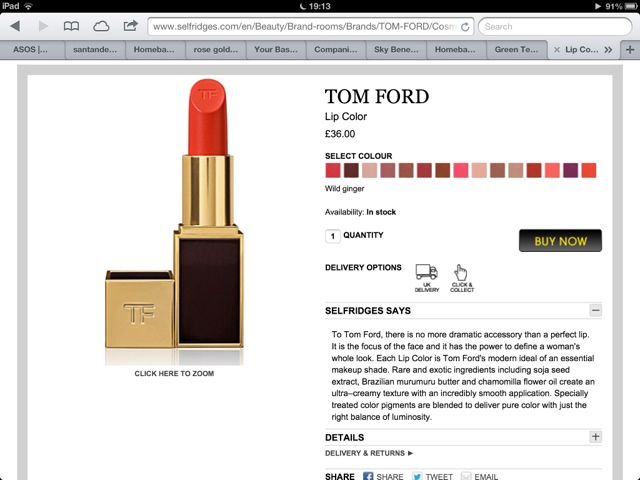Open a new browser tab
The width and height of the screenshot is (640, 480).
629,48
